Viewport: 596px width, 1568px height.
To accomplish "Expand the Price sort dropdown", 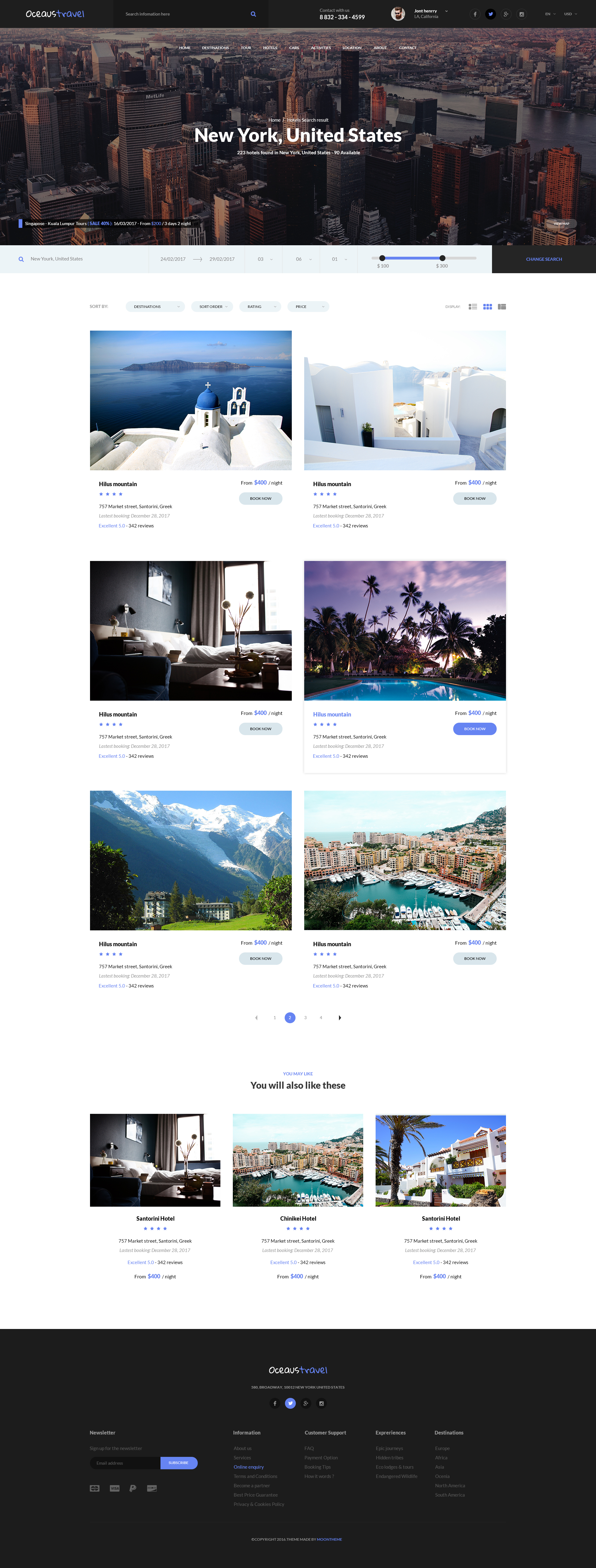I will coord(308,307).
